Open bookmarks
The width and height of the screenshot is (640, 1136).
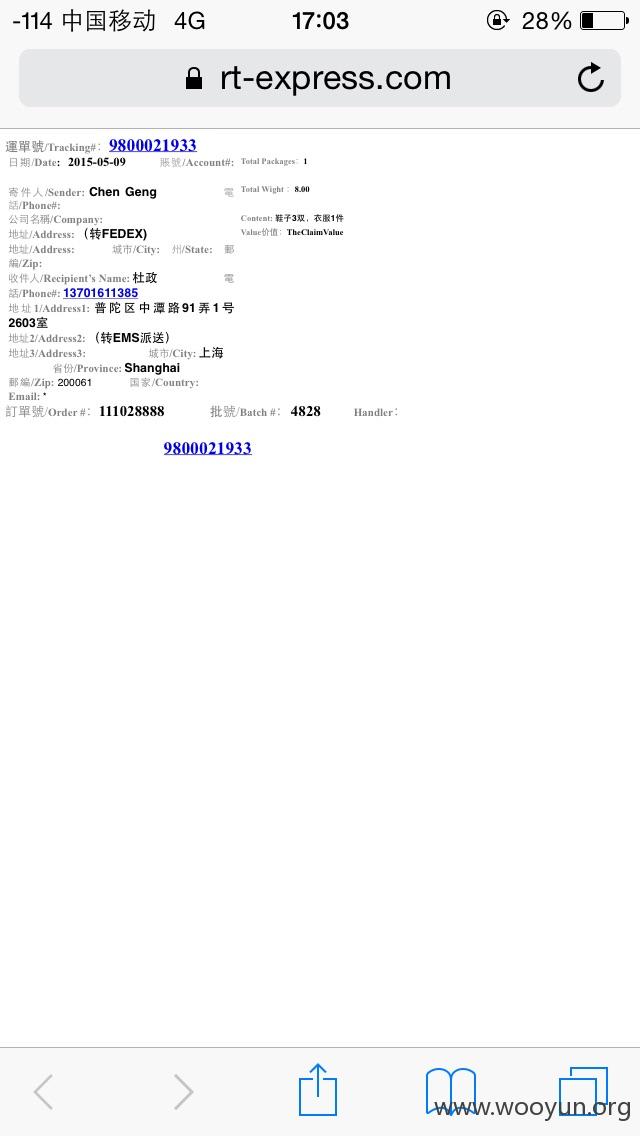(451, 1091)
